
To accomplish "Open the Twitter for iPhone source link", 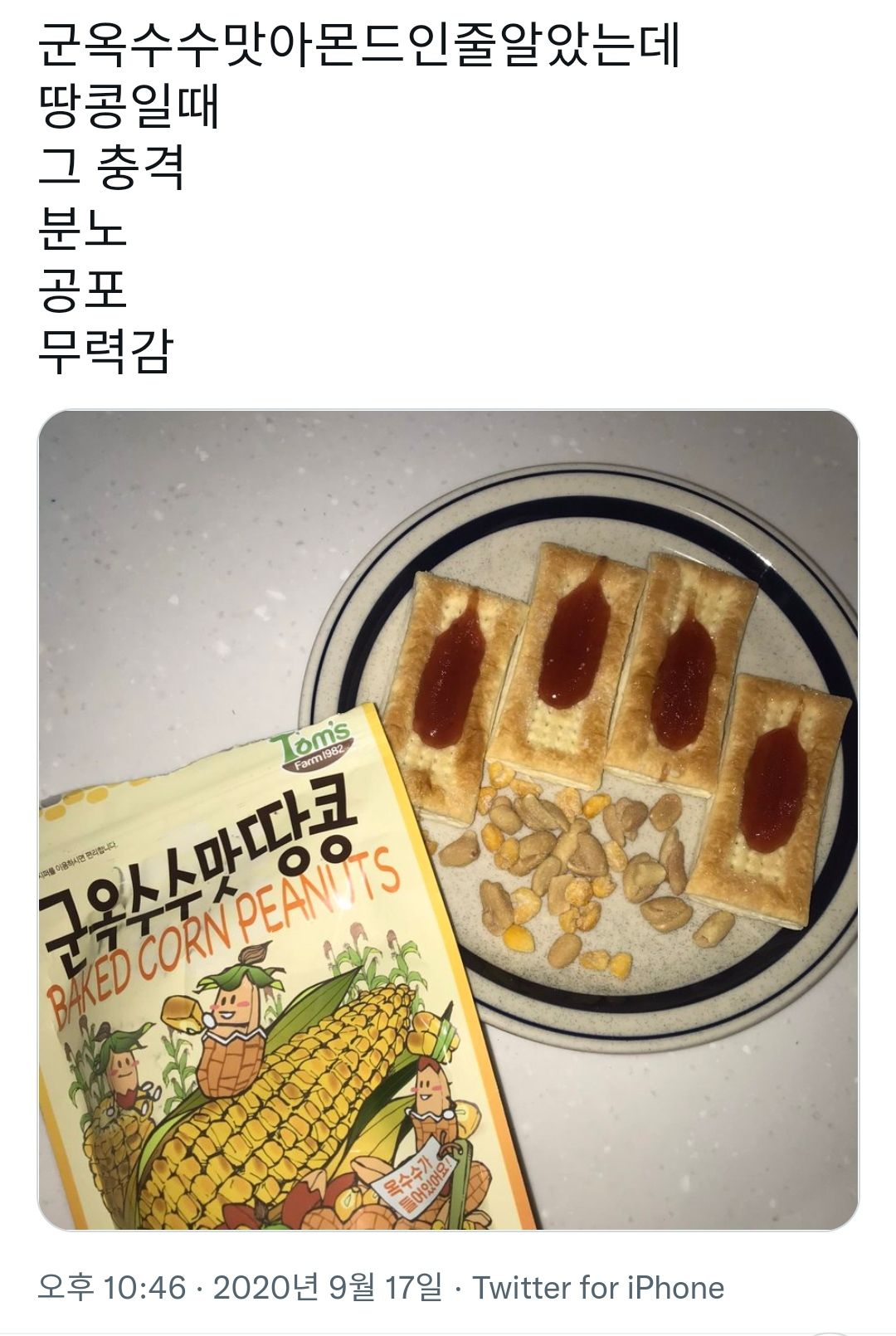I will [598, 1288].
